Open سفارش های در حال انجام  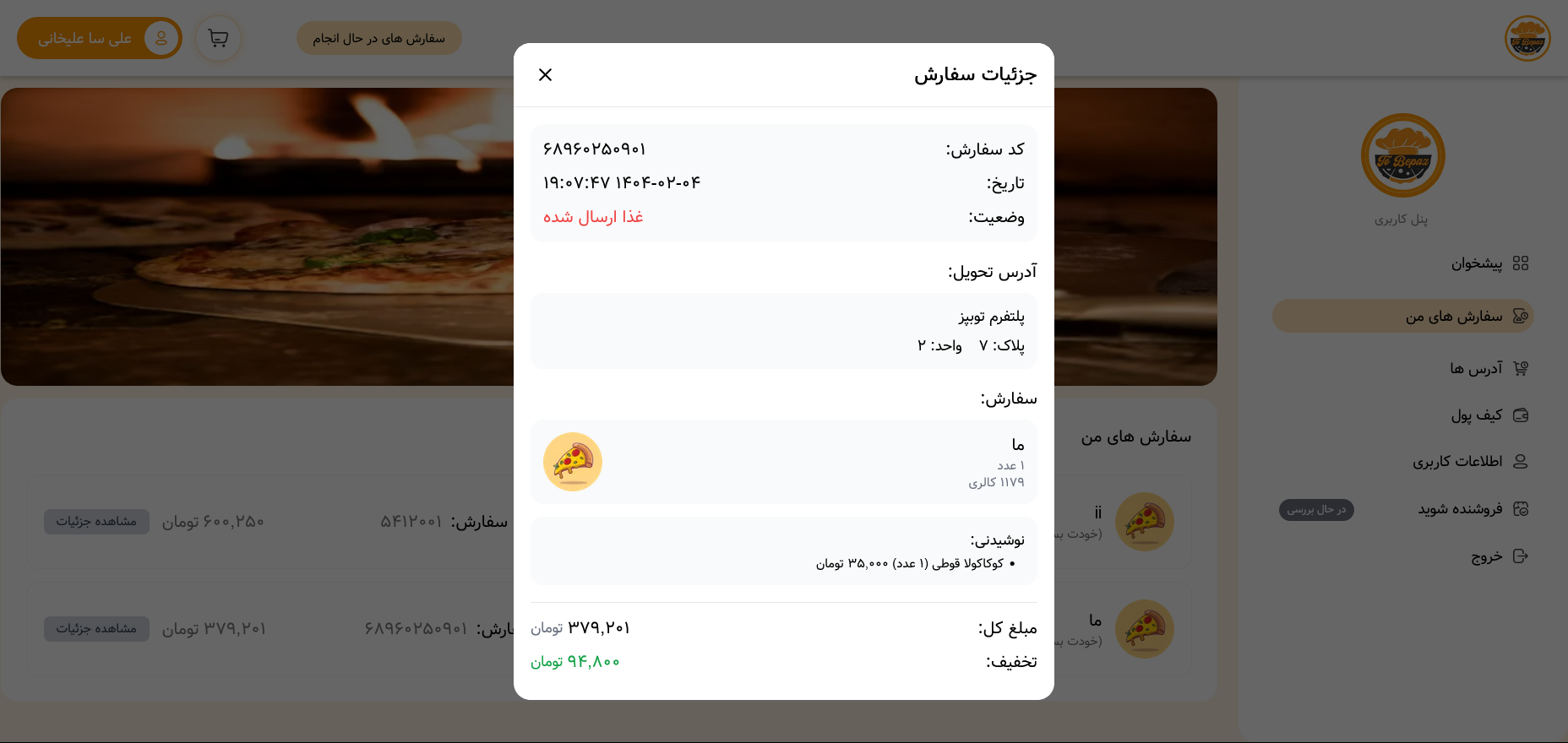pos(378,39)
